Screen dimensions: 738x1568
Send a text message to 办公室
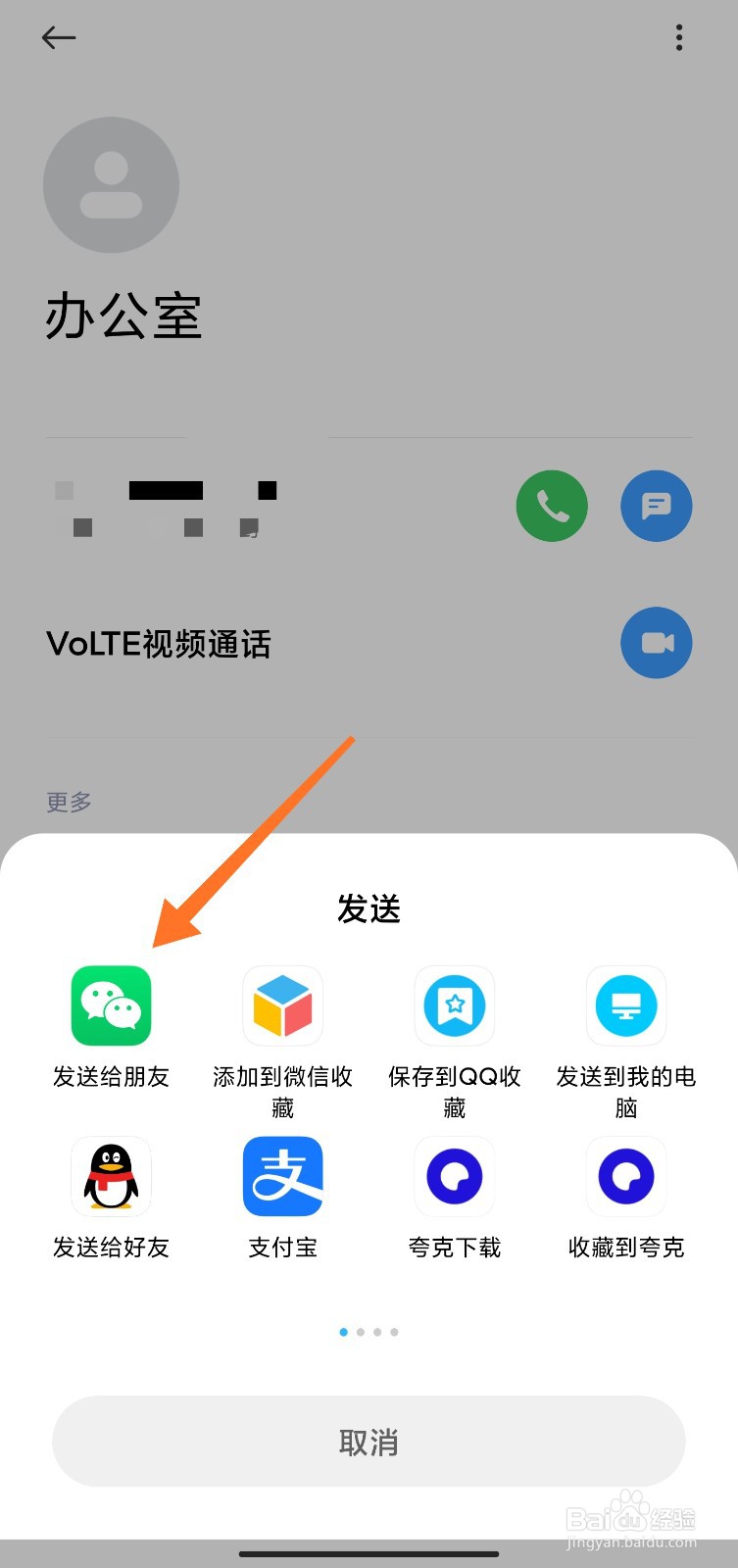coord(656,506)
